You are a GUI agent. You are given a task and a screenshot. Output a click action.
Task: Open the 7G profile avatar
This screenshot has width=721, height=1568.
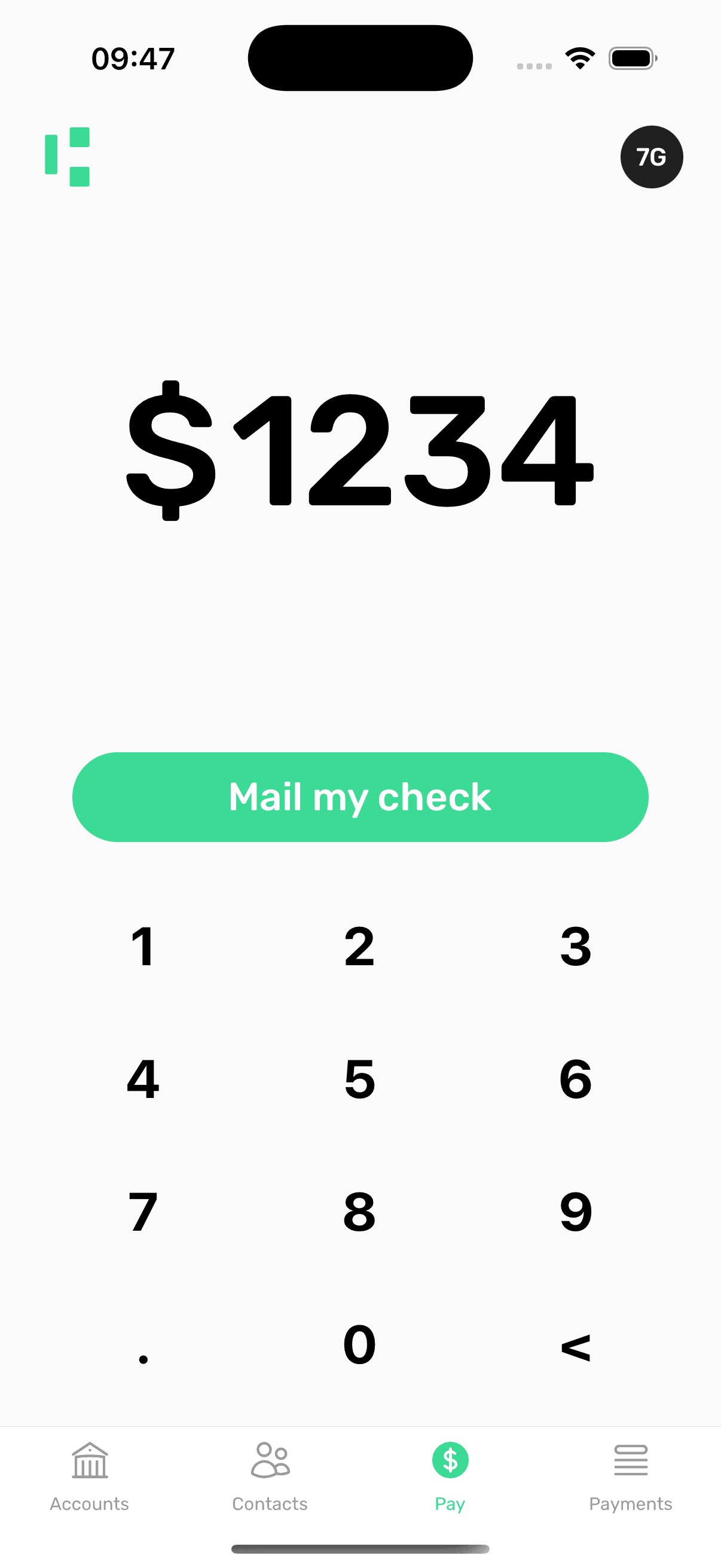651,157
